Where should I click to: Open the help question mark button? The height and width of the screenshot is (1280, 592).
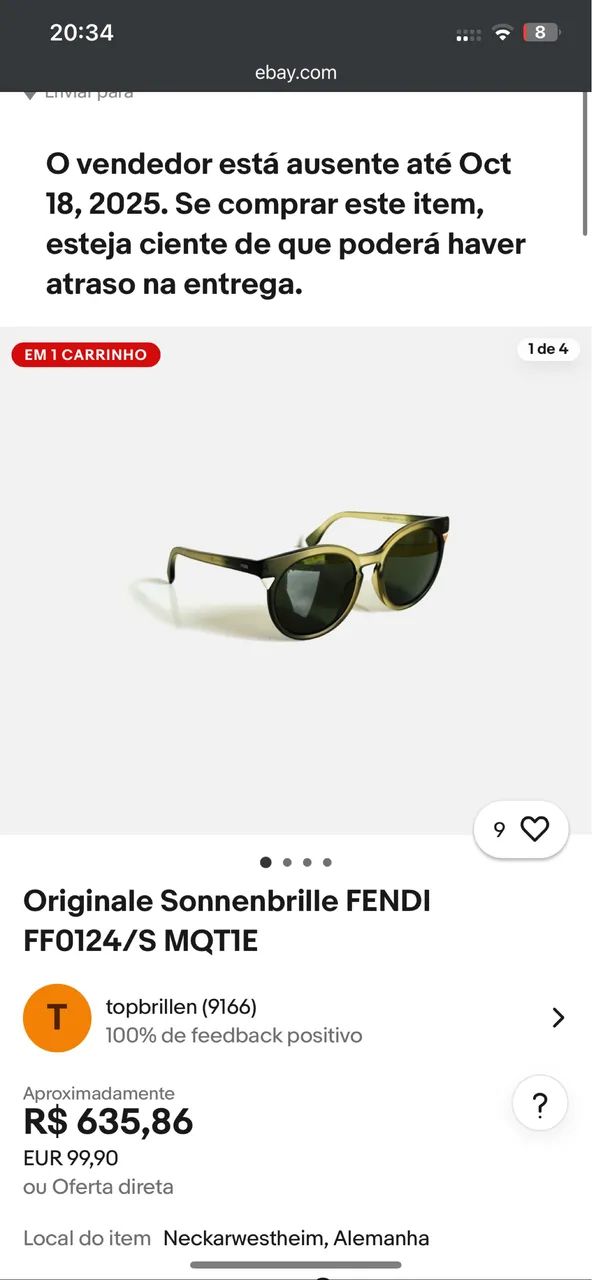[540, 1105]
